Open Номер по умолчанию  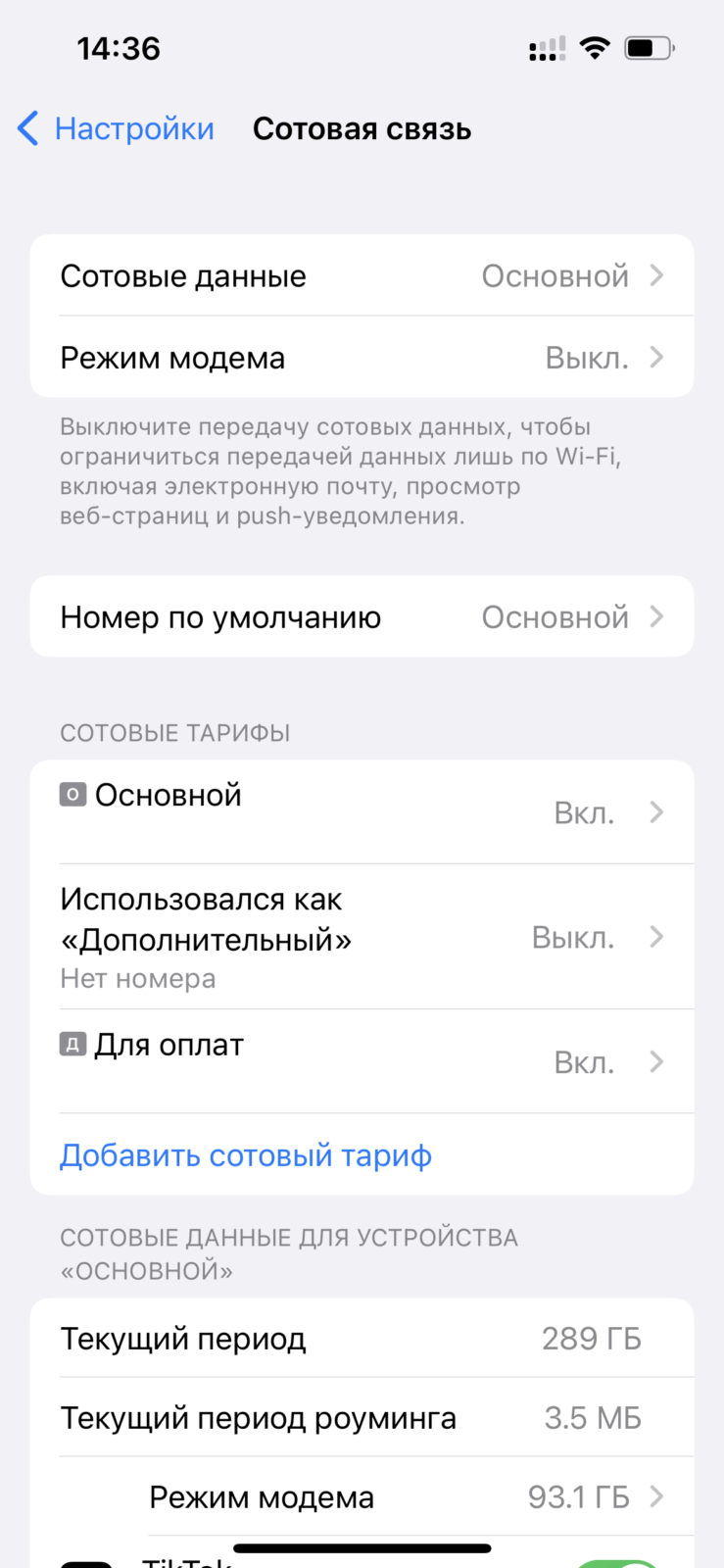pyautogui.click(x=362, y=616)
